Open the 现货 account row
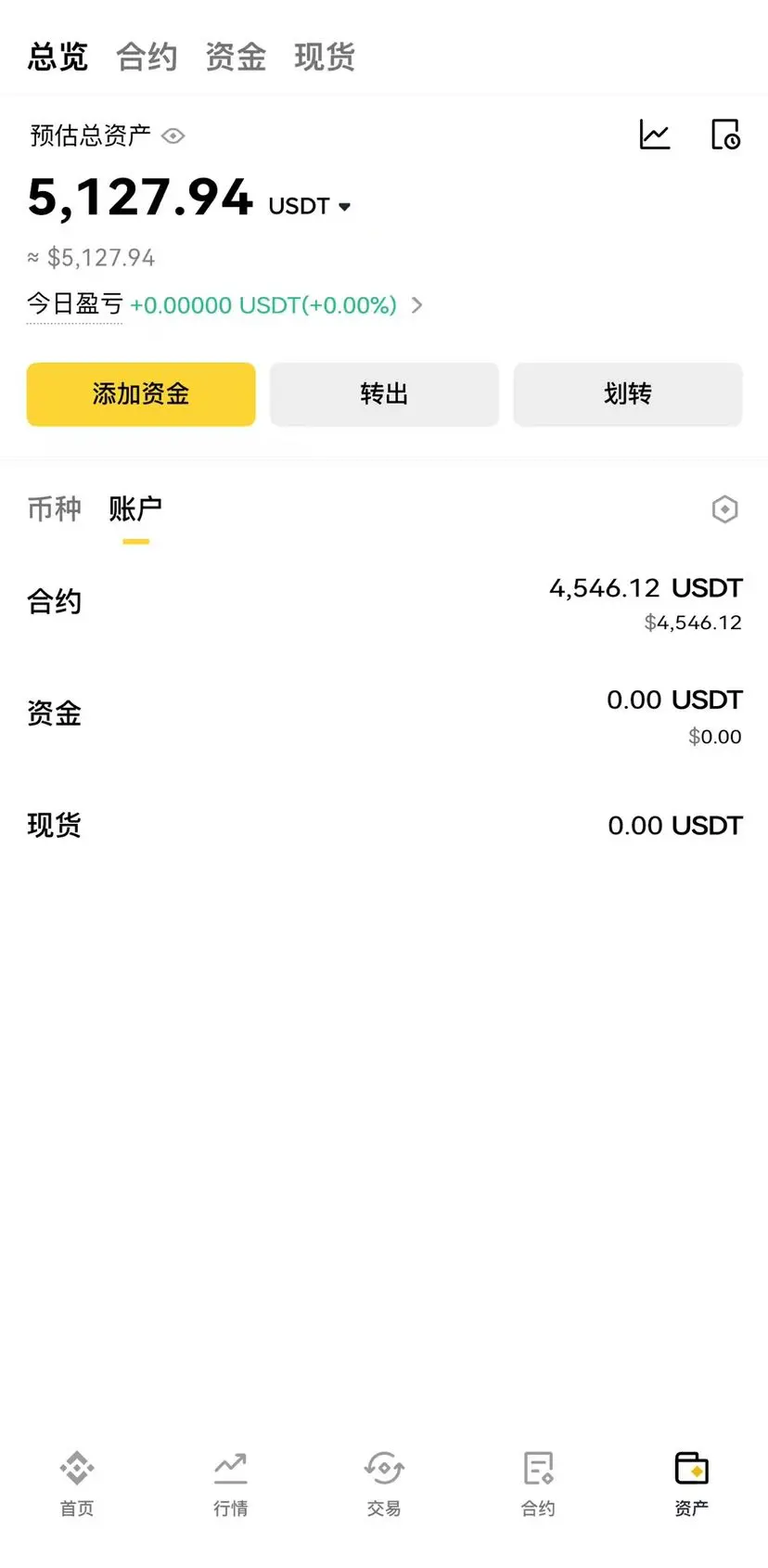This screenshot has width=768, height=1568. [384, 826]
